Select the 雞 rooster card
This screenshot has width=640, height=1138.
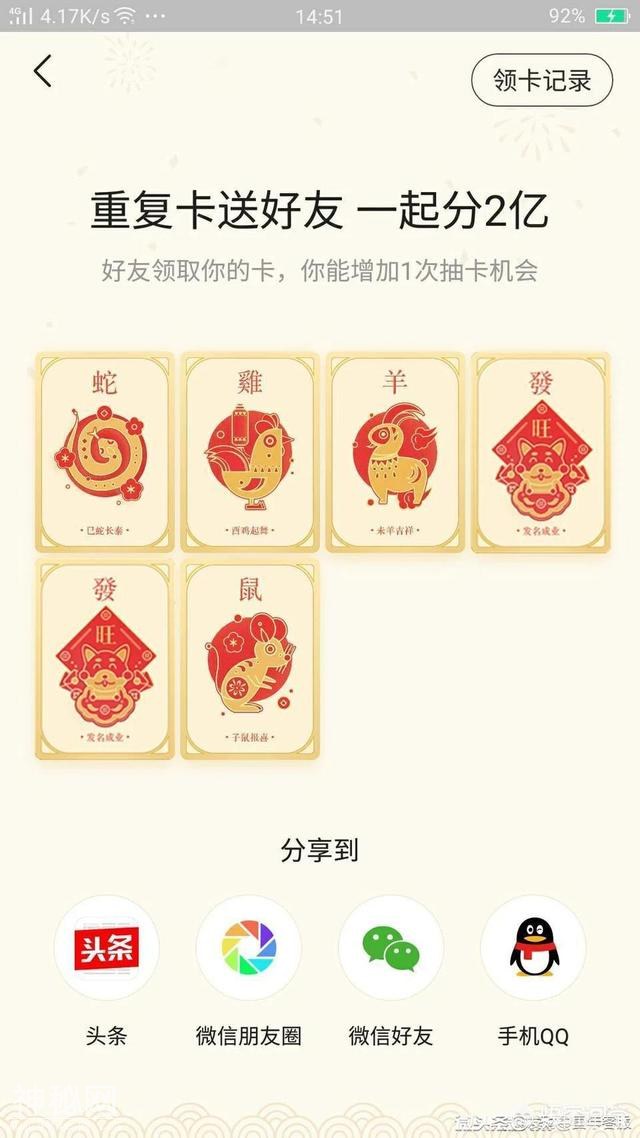pos(250,452)
